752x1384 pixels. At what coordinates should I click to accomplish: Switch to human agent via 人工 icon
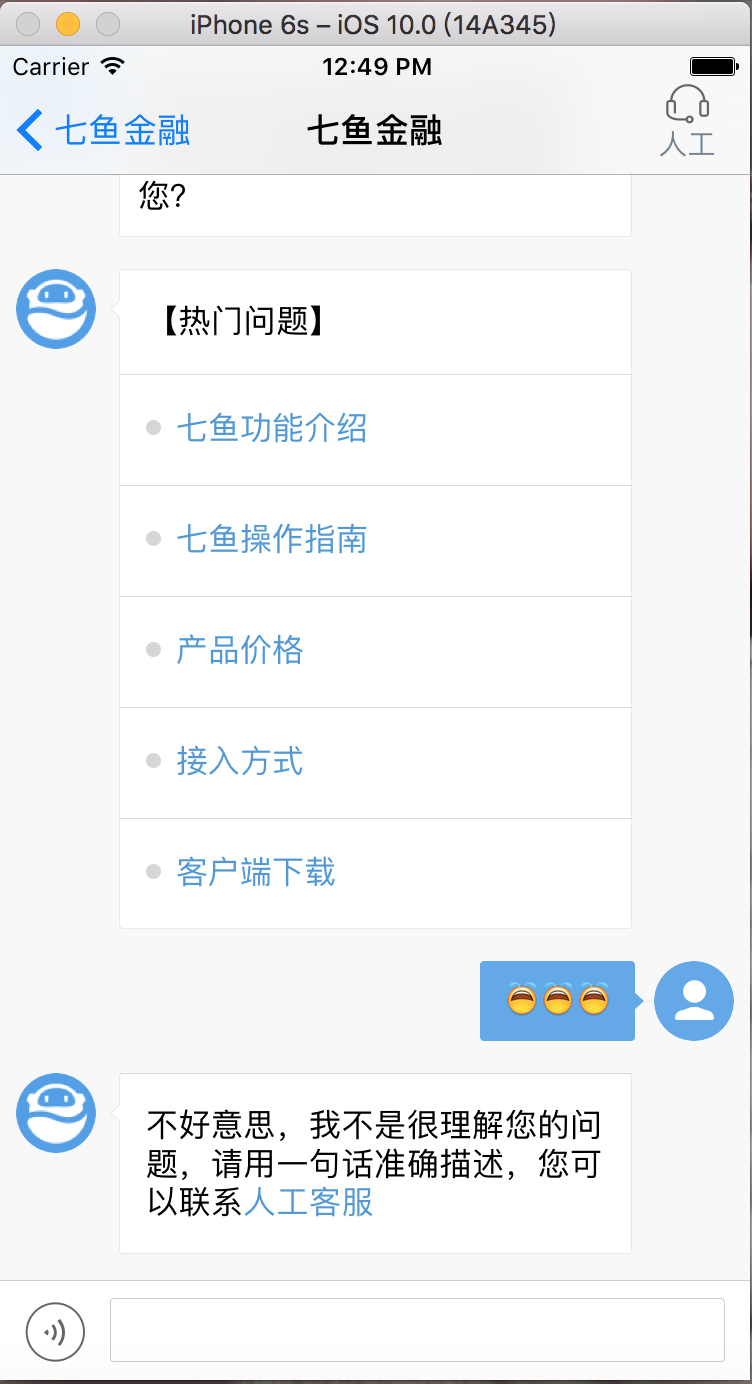pyautogui.click(x=688, y=121)
